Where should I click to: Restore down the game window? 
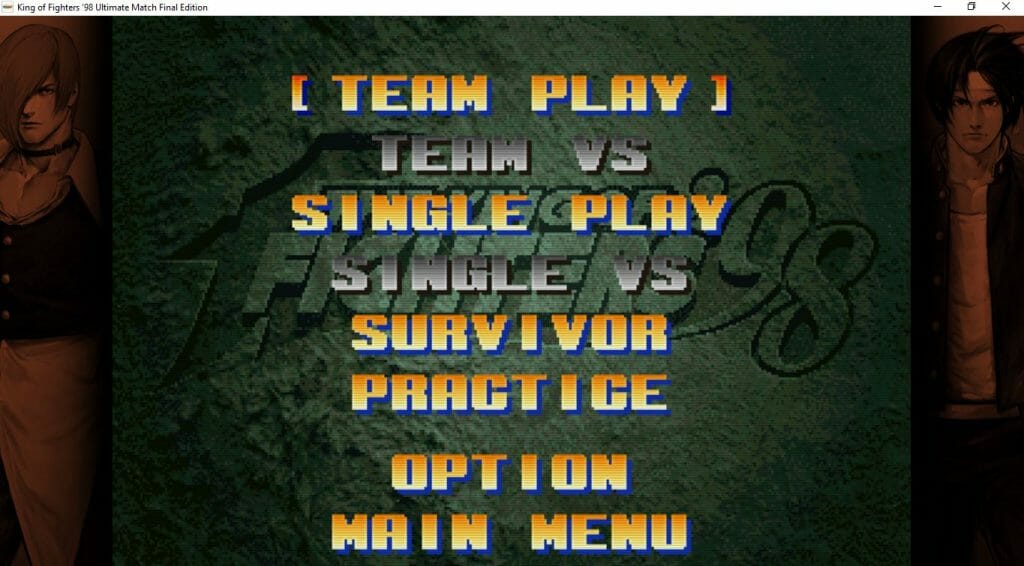click(970, 7)
